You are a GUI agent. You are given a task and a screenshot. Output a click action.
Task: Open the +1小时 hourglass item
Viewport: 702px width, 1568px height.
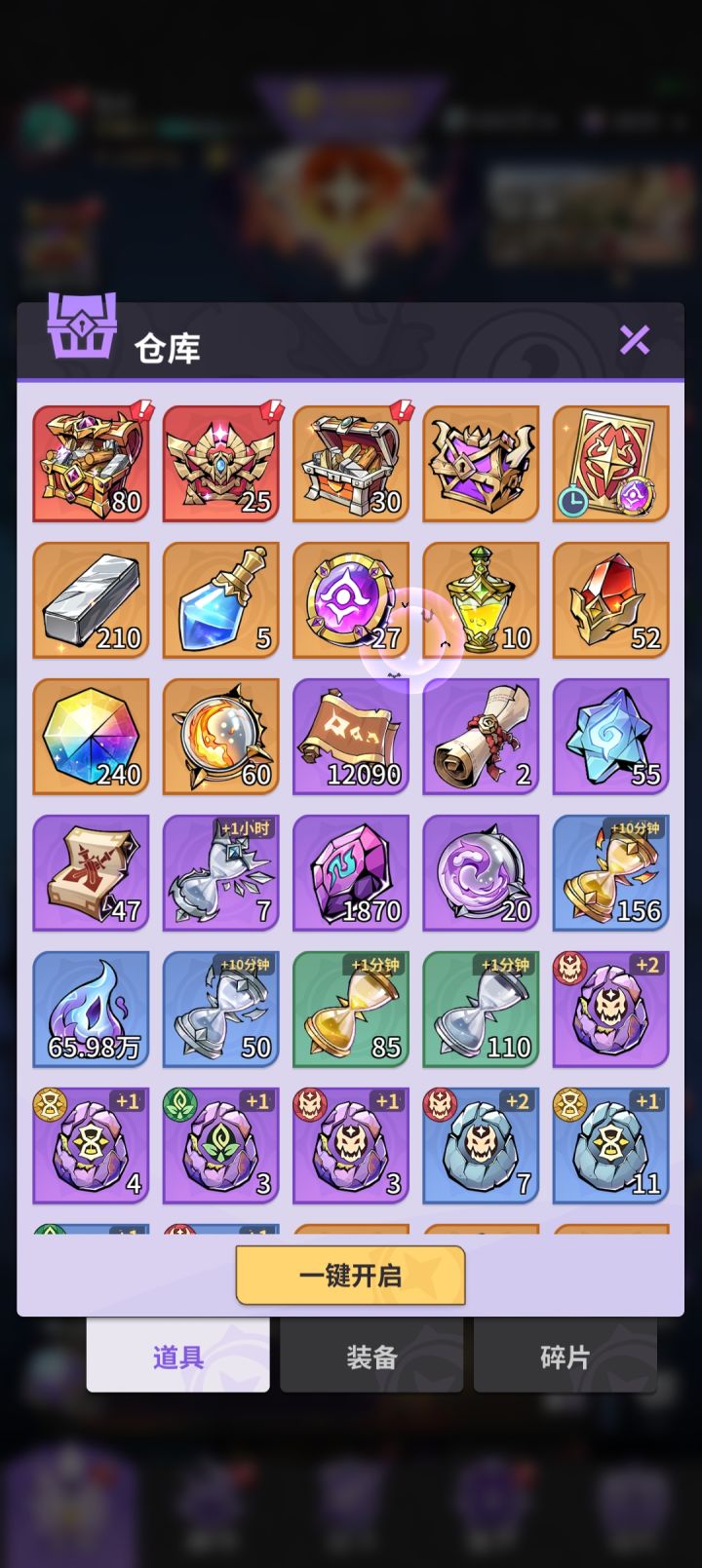click(x=220, y=872)
